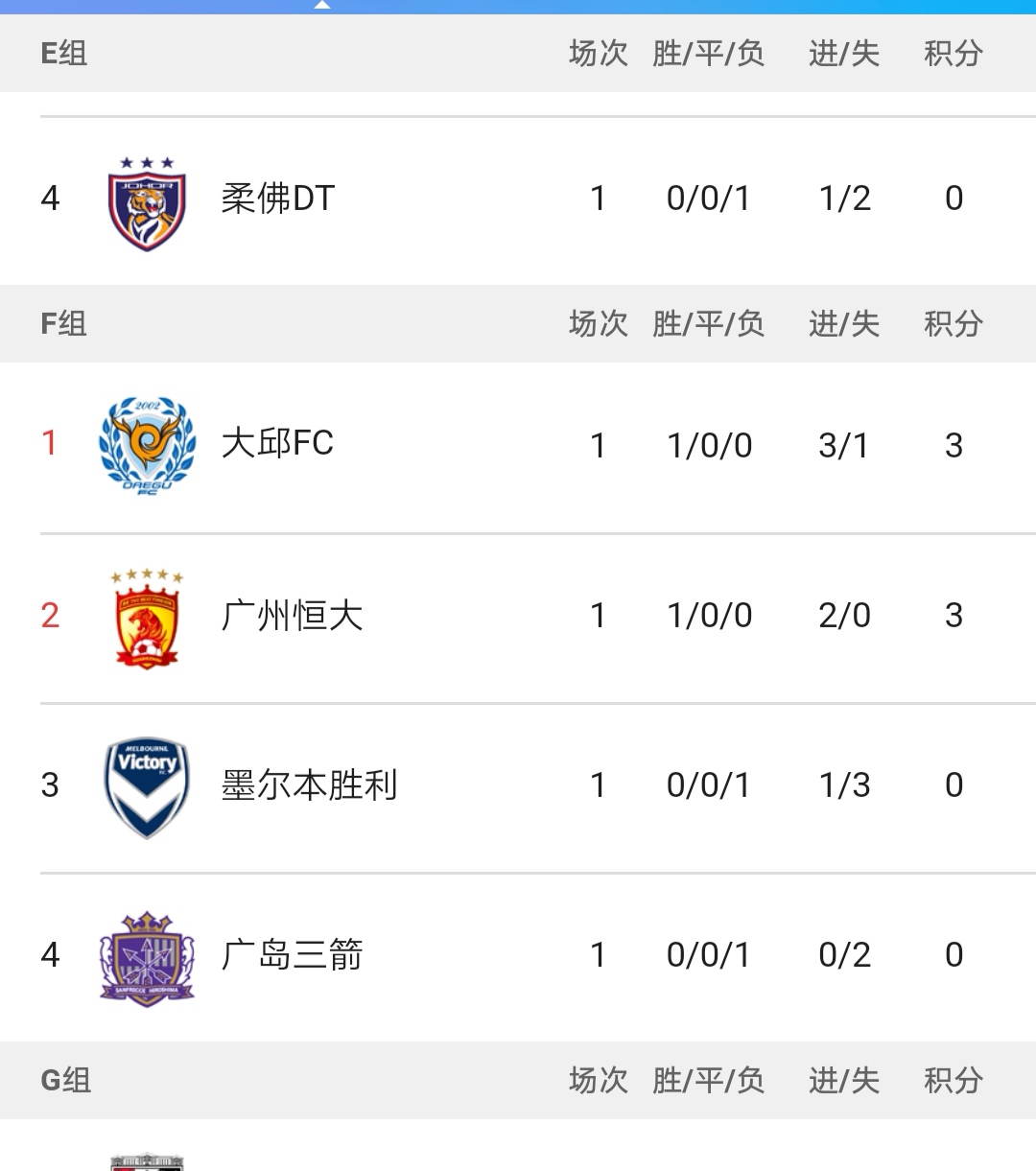Open the 墨尔本胜利 team details

pyautogui.click(x=309, y=785)
